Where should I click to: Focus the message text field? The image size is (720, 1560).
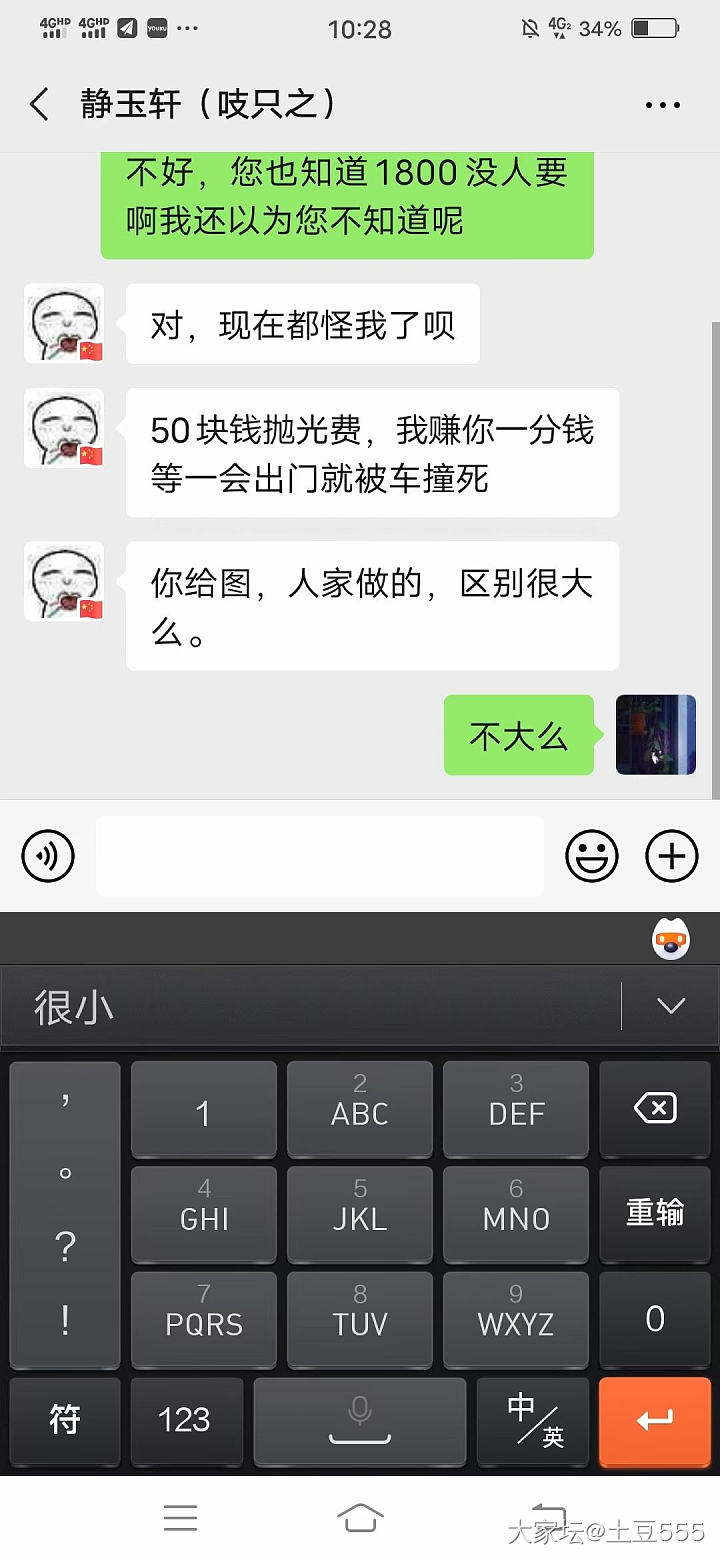[320, 856]
